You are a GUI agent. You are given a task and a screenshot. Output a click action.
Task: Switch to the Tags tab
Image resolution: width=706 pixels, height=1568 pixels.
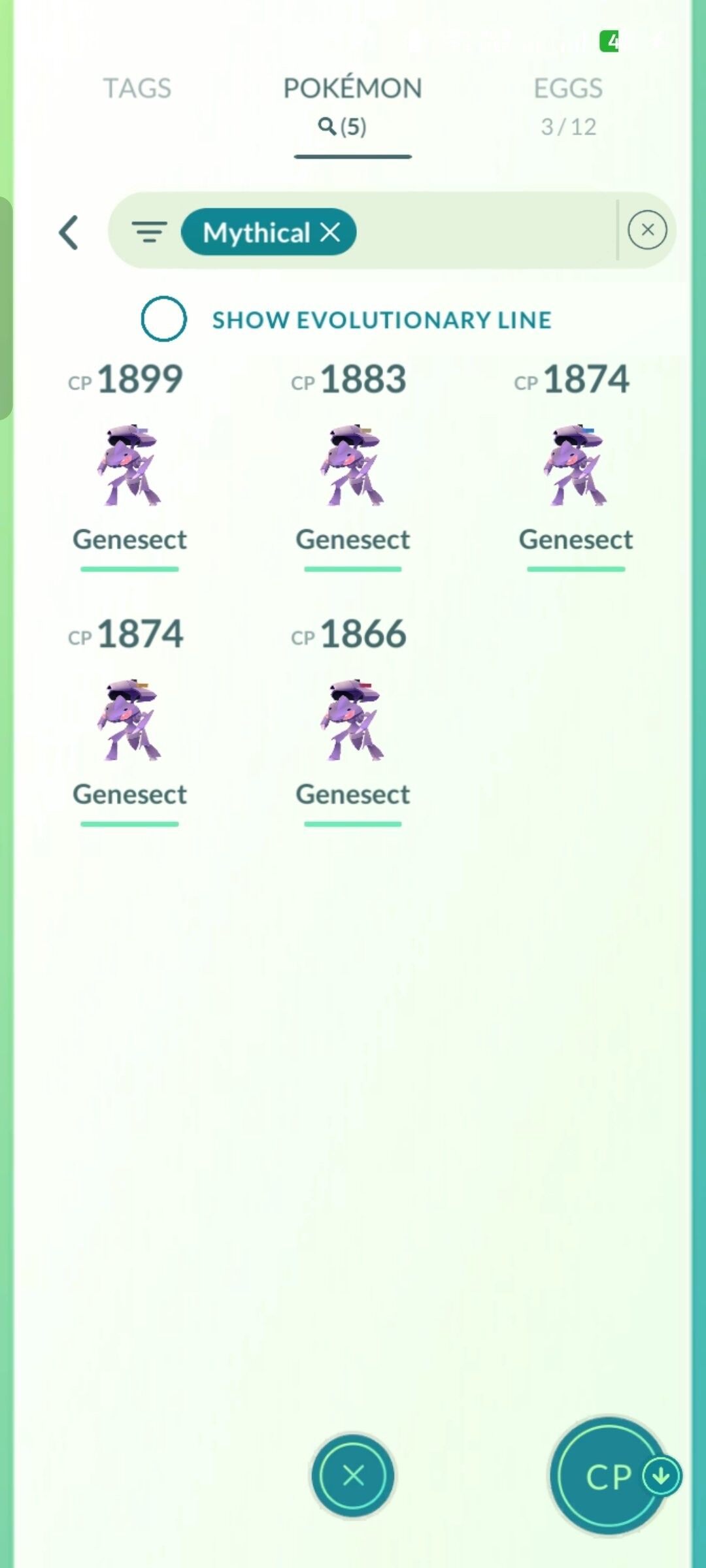[x=137, y=88]
